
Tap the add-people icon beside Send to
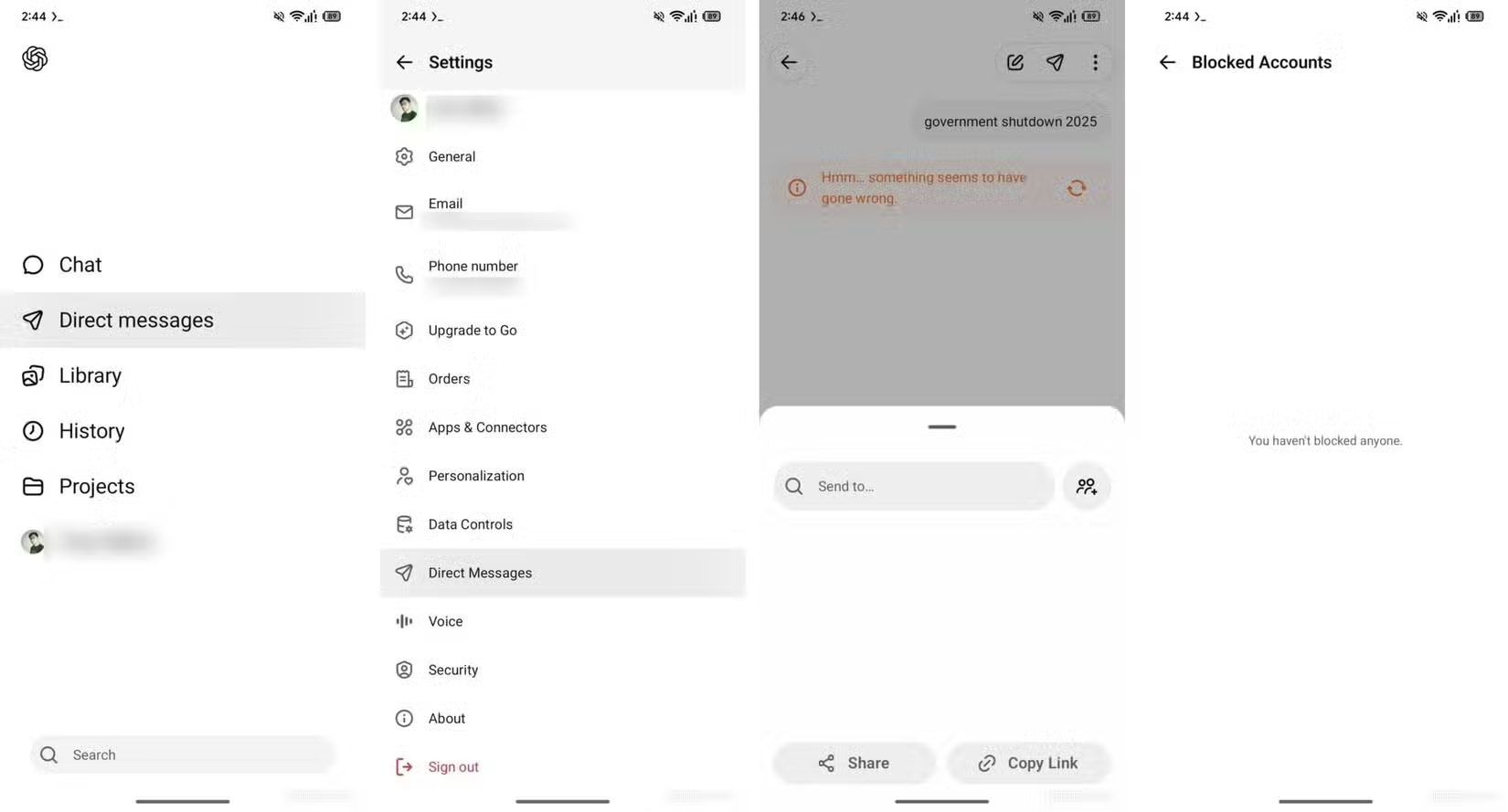click(1086, 486)
